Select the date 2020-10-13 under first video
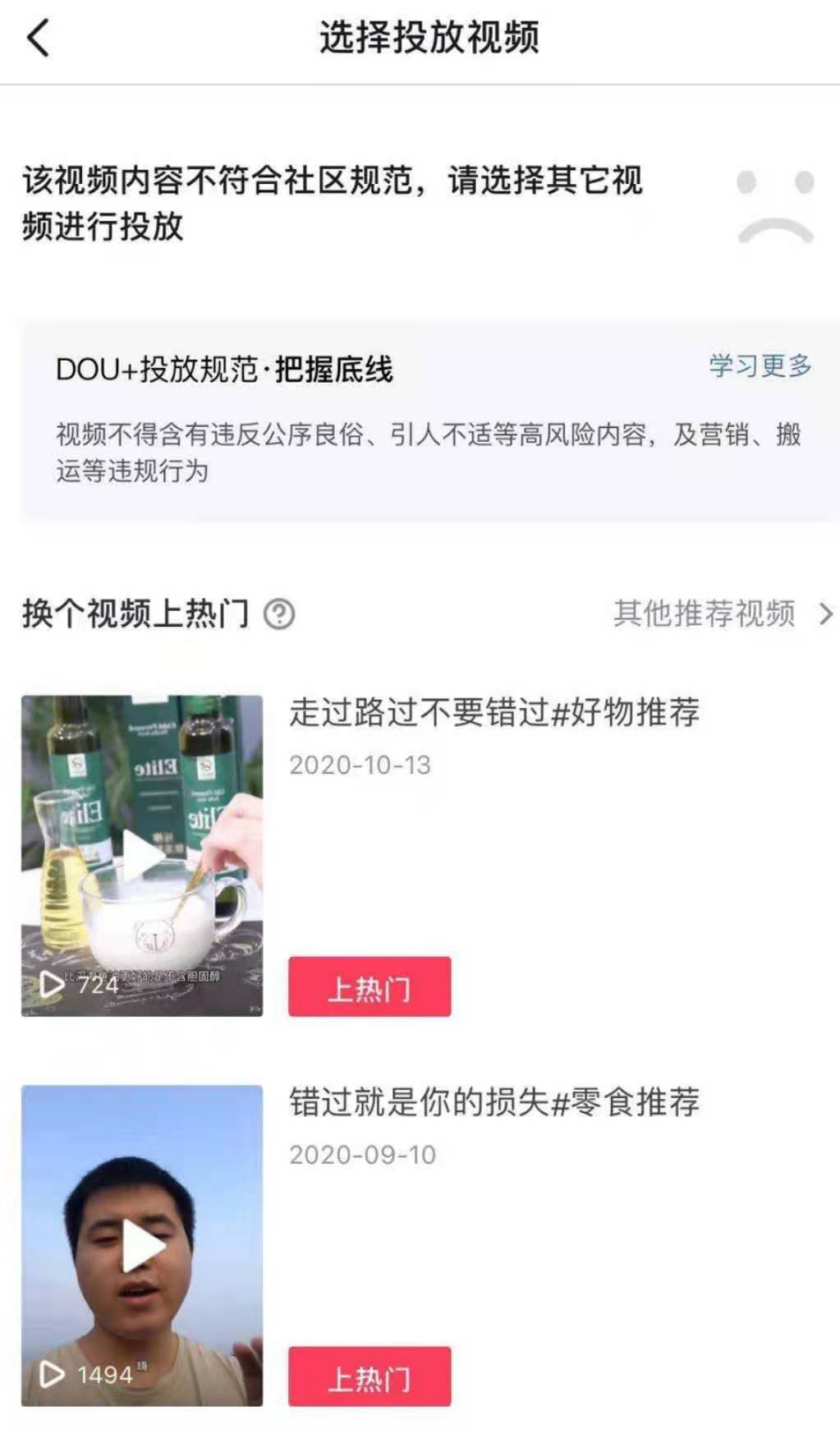 [360, 763]
